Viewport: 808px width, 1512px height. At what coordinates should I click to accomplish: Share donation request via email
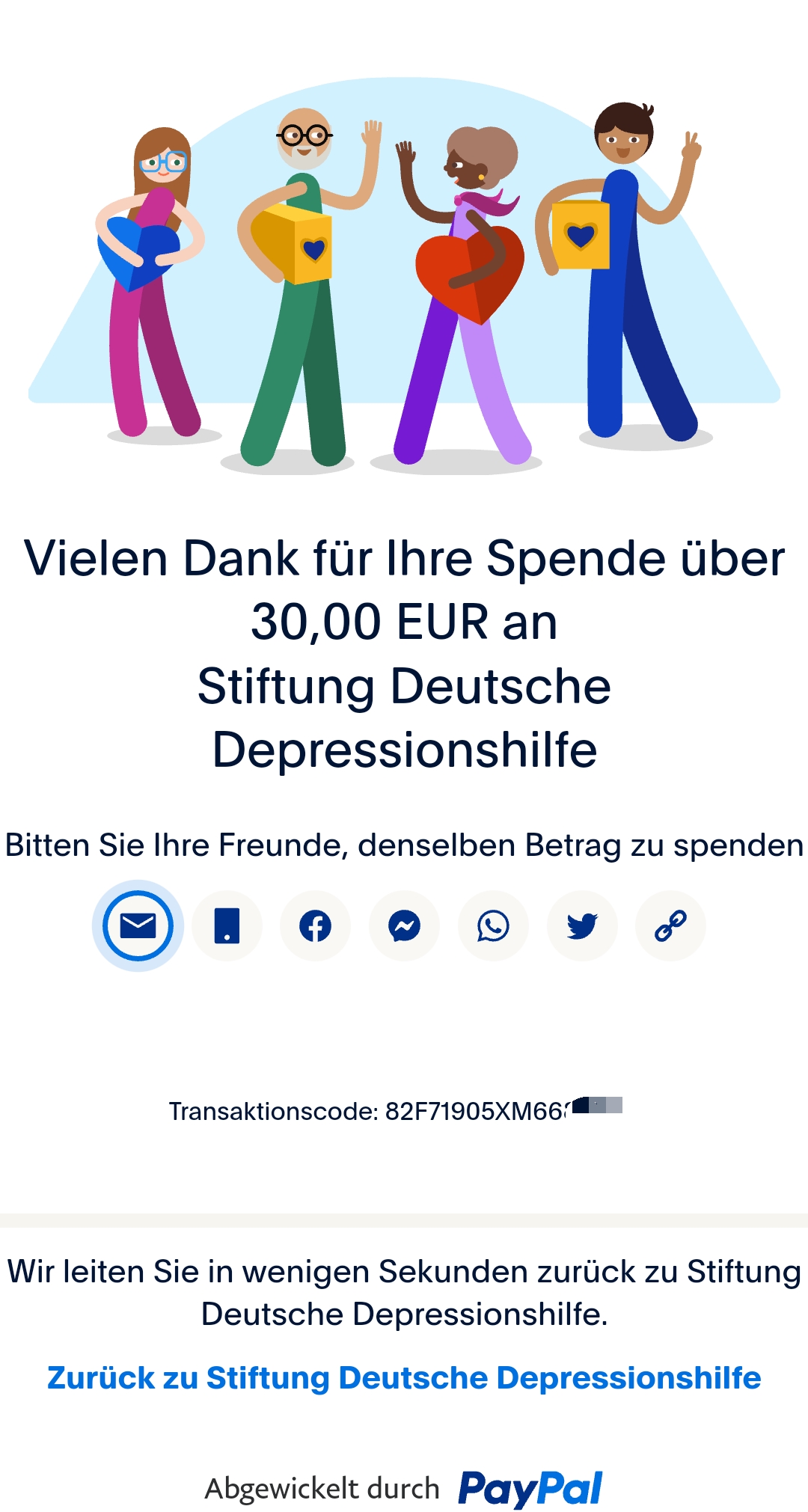click(138, 926)
